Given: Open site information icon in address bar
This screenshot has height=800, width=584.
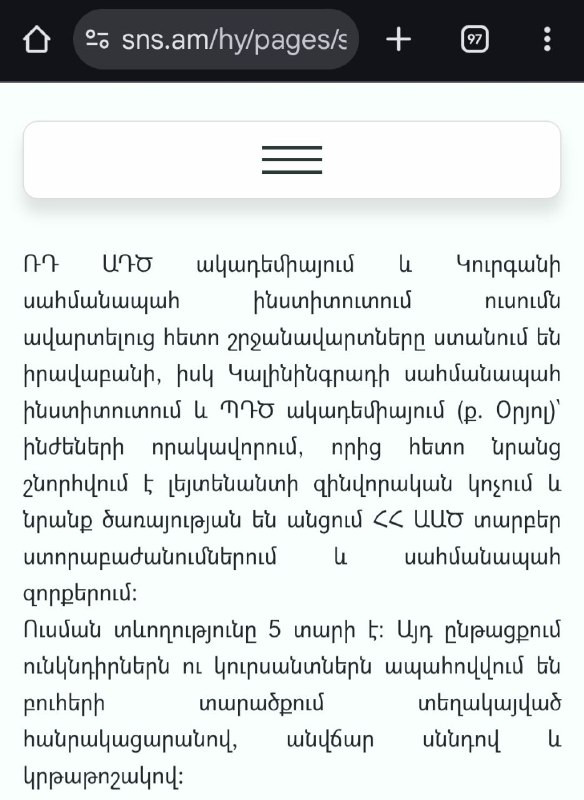Looking at the screenshot, I should click(x=97, y=39).
